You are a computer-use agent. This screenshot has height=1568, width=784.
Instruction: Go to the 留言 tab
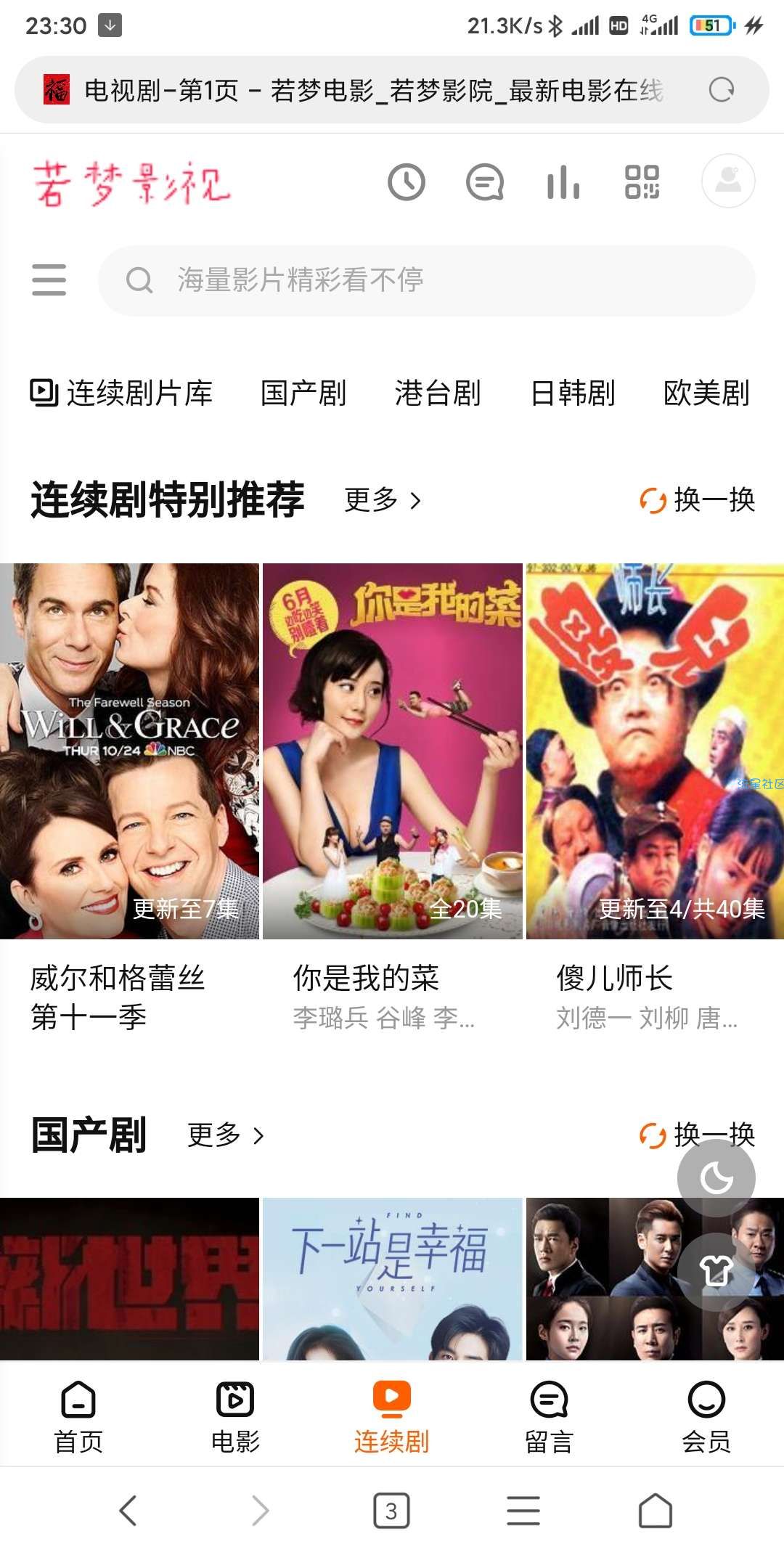(549, 1417)
